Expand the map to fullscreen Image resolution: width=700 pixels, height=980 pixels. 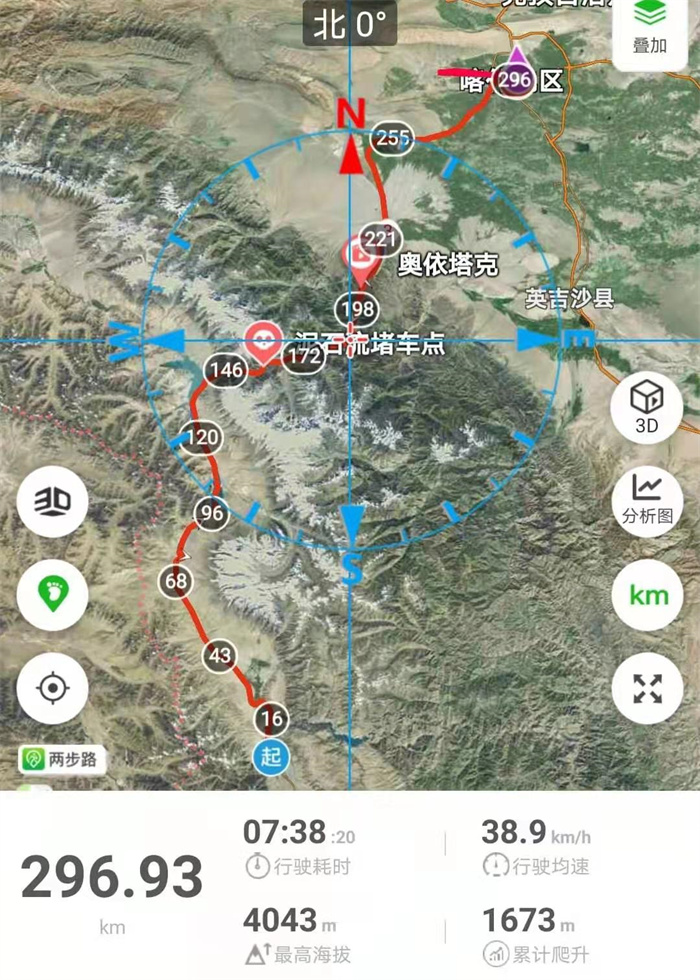pyautogui.click(x=647, y=688)
